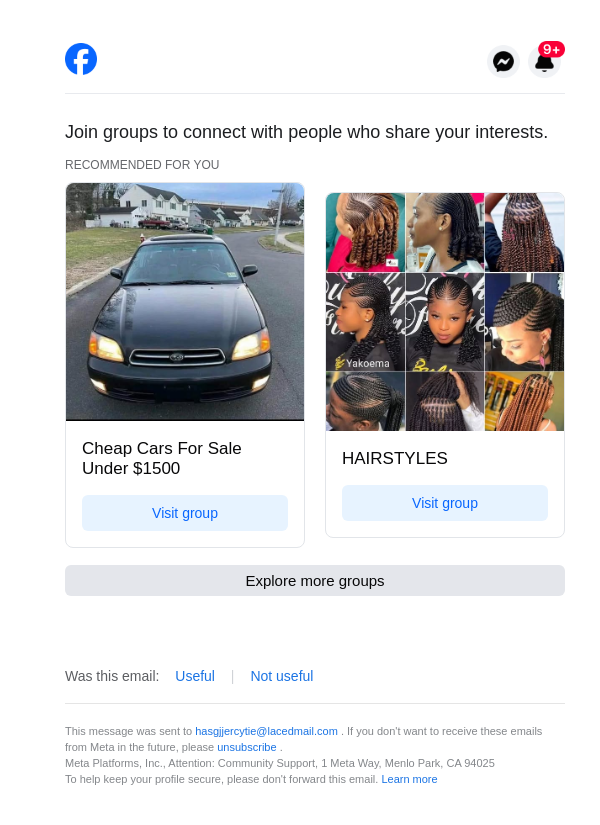Viewport: 600px width, 825px height.
Task: Open the hairstyles collage image
Action: pyautogui.click(x=445, y=311)
